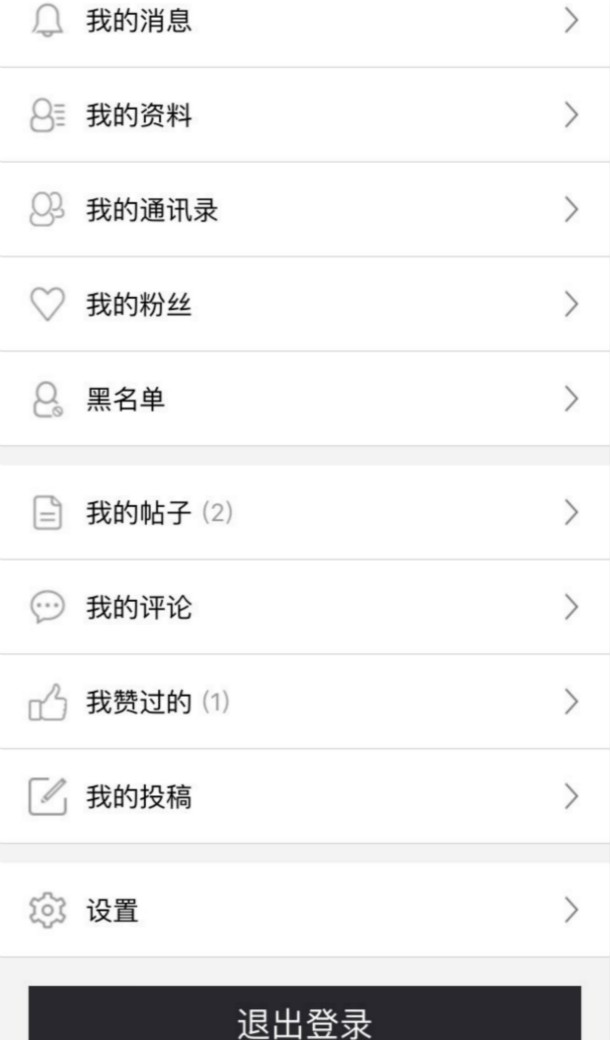This screenshot has height=1040, width=610.
Task: Open the 黑名单 blacklist
Action: 305,399
